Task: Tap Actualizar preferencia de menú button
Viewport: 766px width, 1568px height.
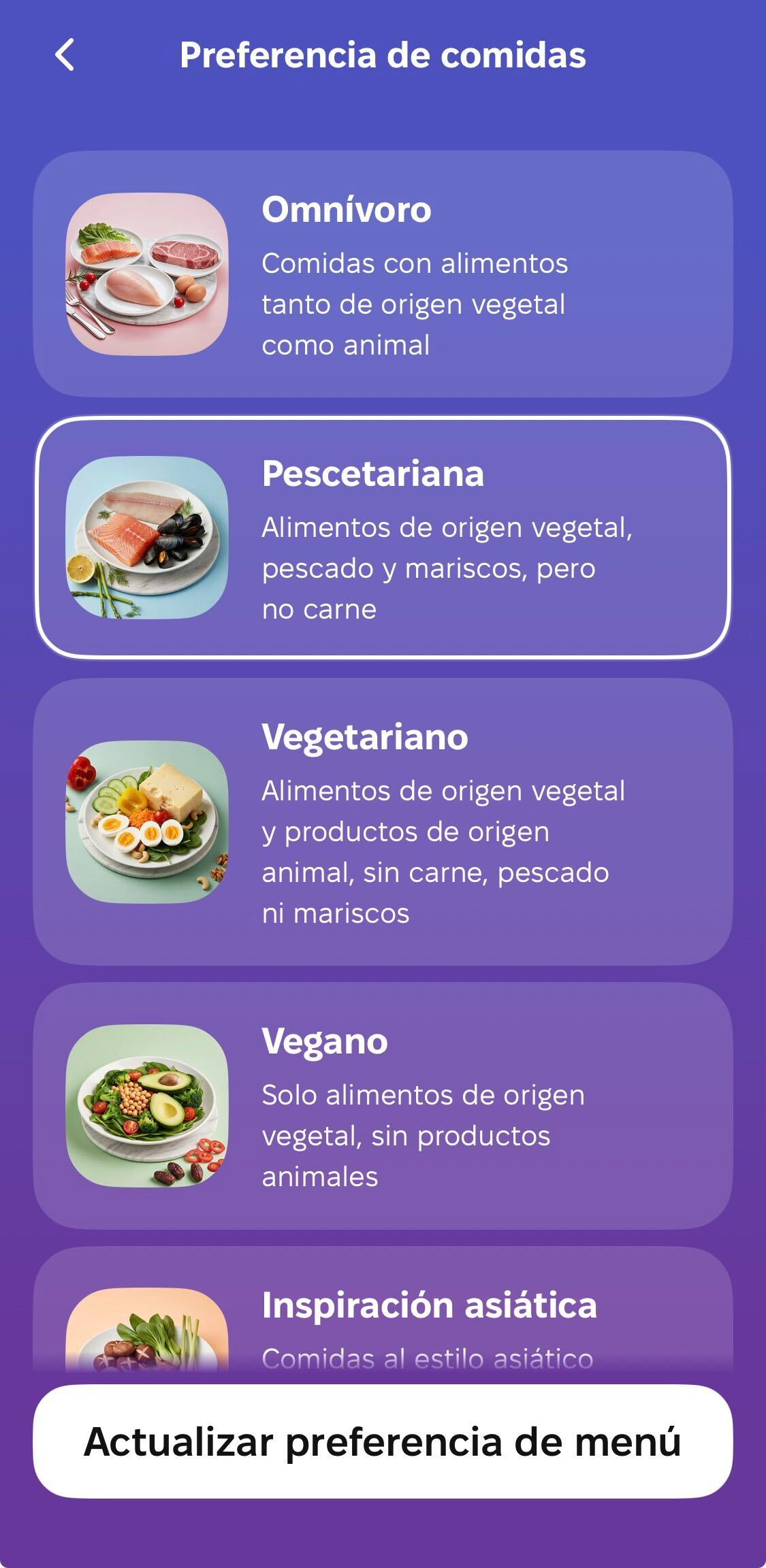Action: [x=383, y=1441]
